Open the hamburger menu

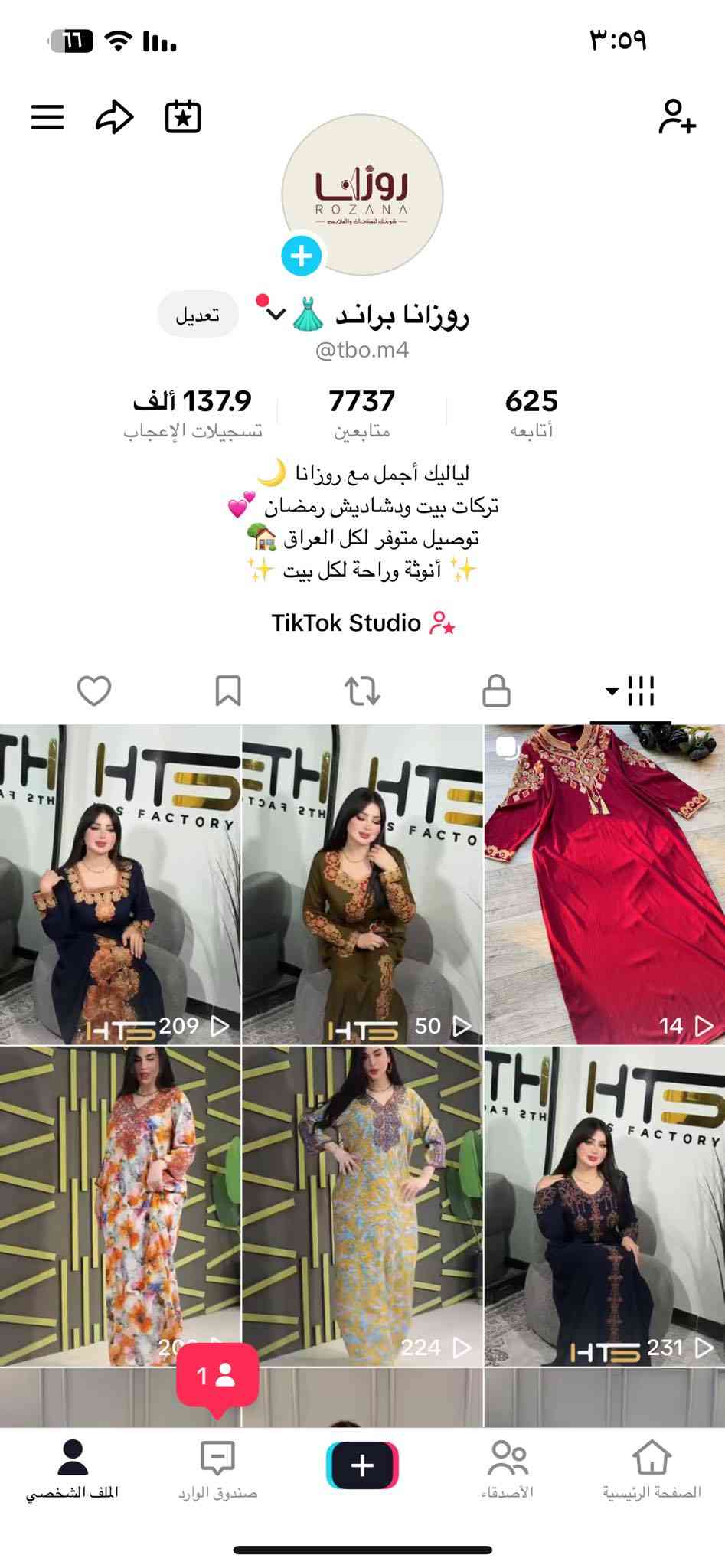coord(47,117)
